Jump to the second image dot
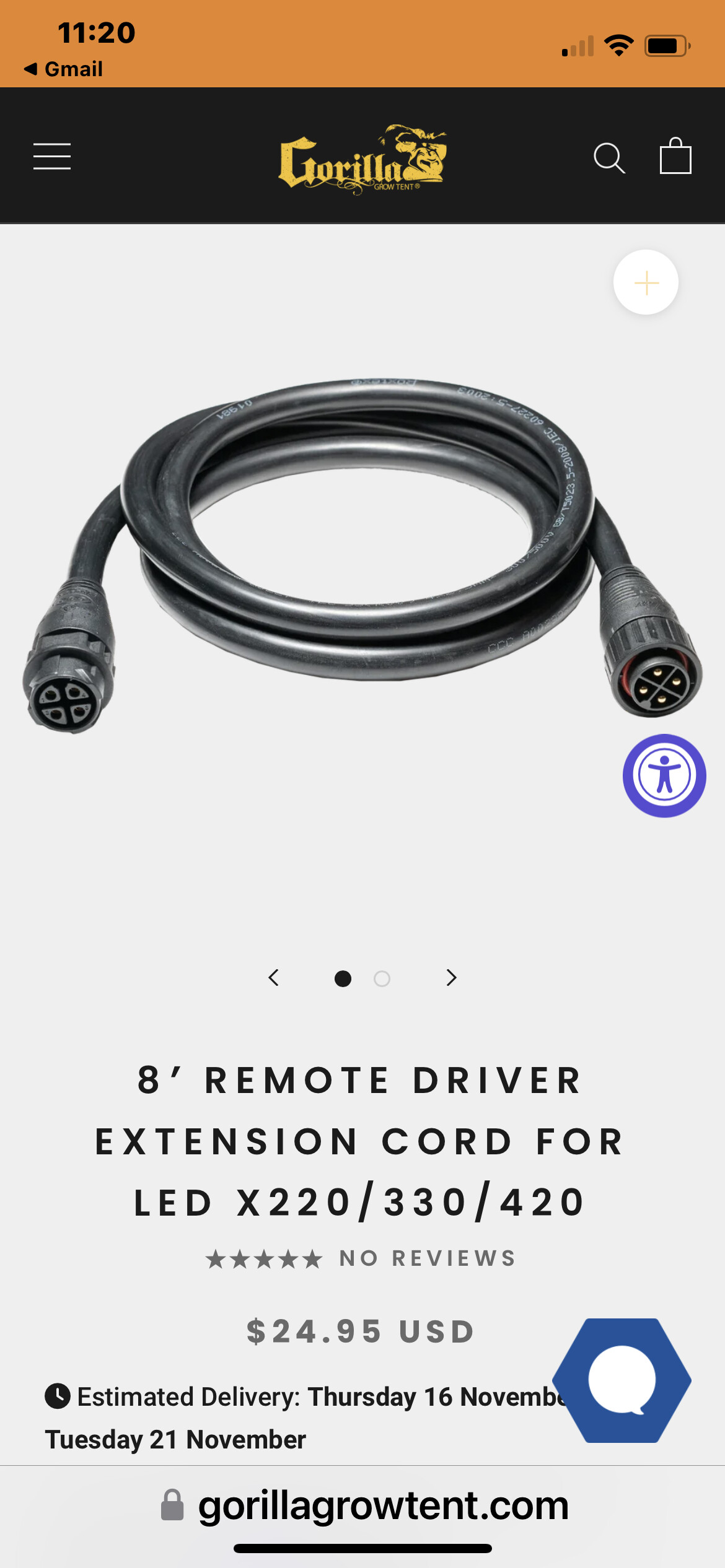This screenshot has width=725, height=1568. 382,978
